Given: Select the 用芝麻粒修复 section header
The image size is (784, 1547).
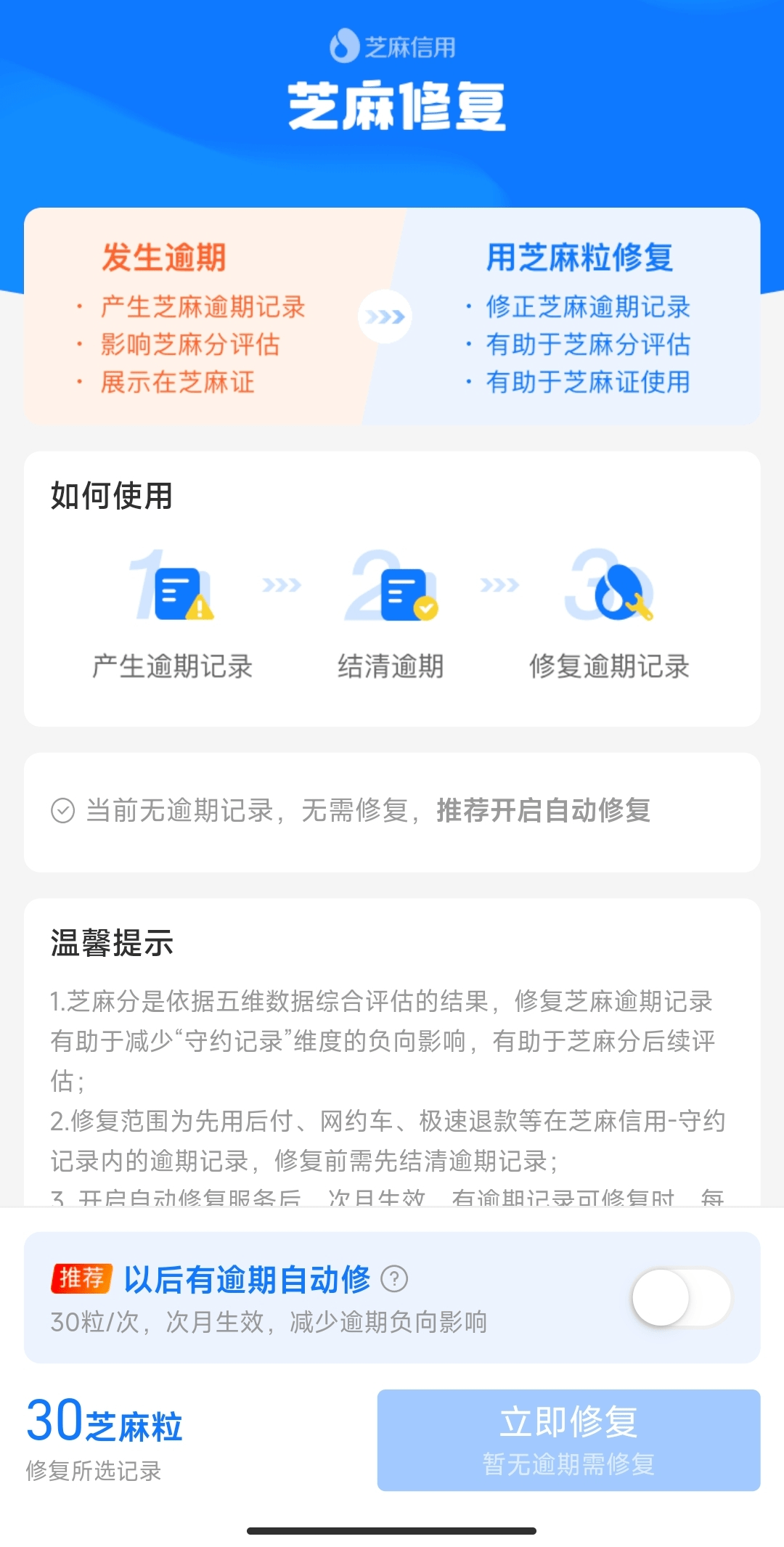Looking at the screenshot, I should 580,258.
